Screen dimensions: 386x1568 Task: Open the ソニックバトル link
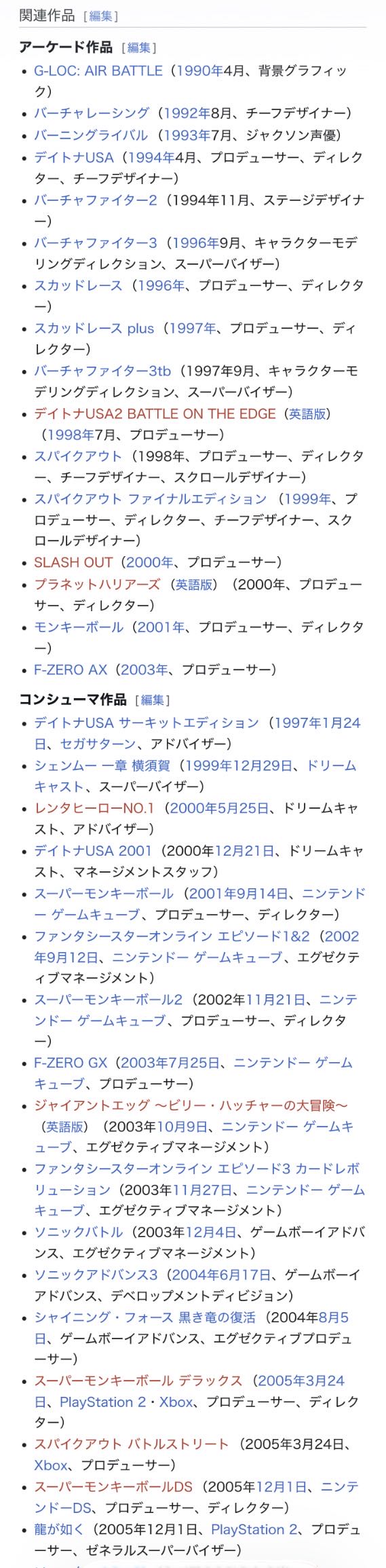coord(79,1232)
